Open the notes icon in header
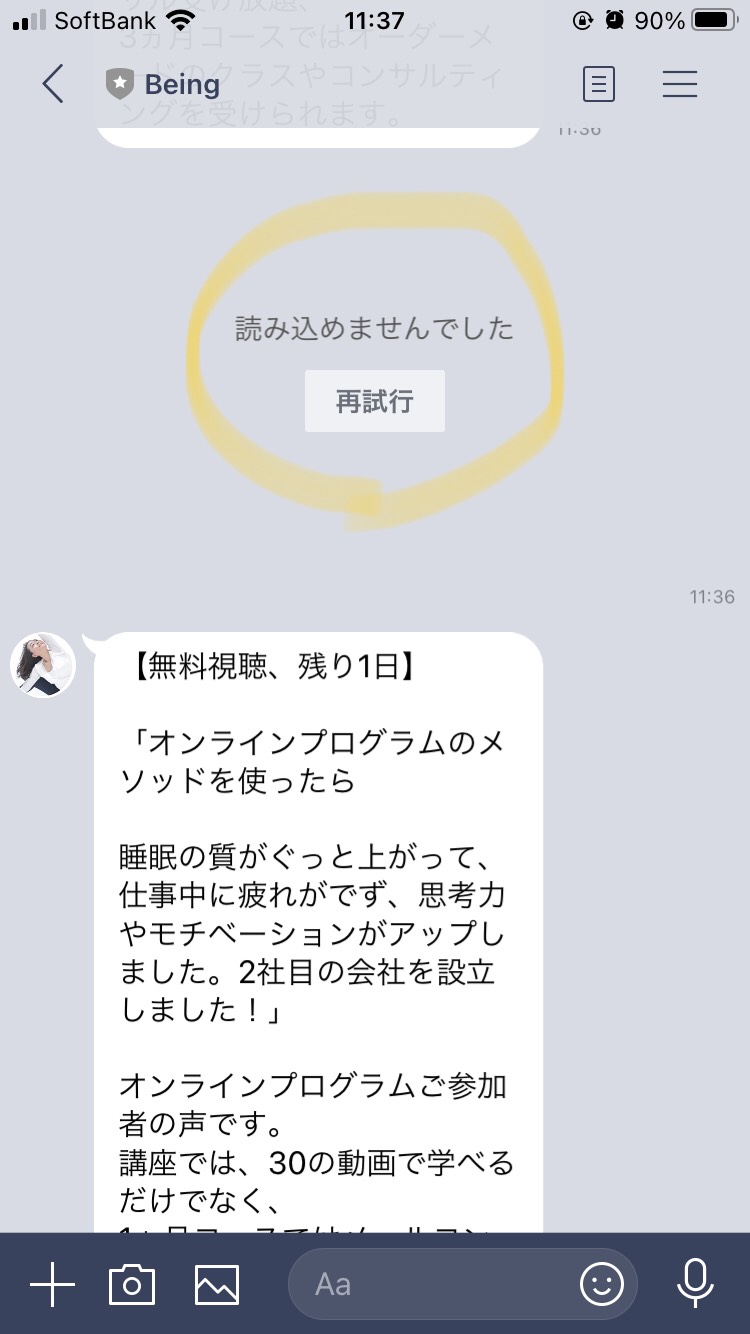This screenshot has width=750, height=1334. [x=598, y=84]
